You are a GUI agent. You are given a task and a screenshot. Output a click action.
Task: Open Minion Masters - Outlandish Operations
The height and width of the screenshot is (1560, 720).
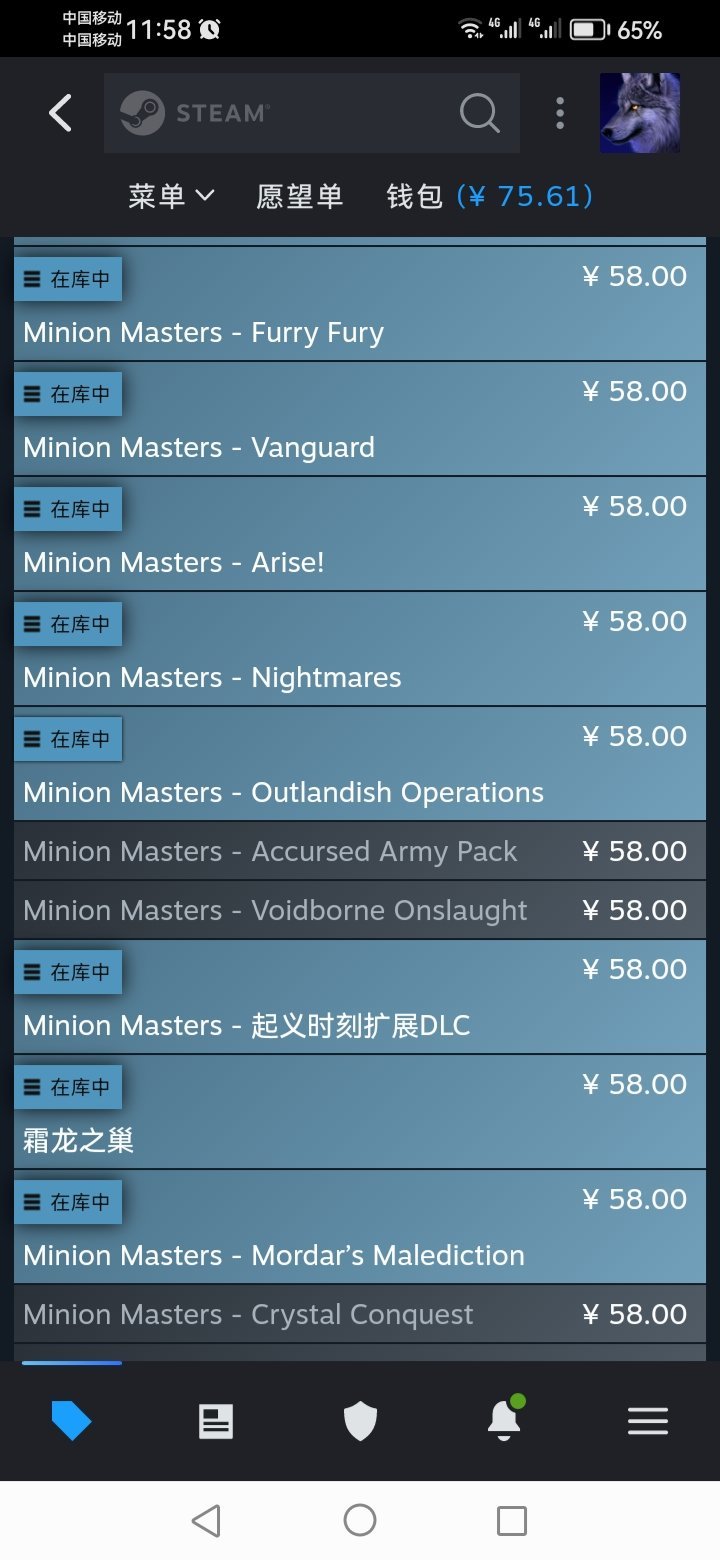click(x=284, y=792)
